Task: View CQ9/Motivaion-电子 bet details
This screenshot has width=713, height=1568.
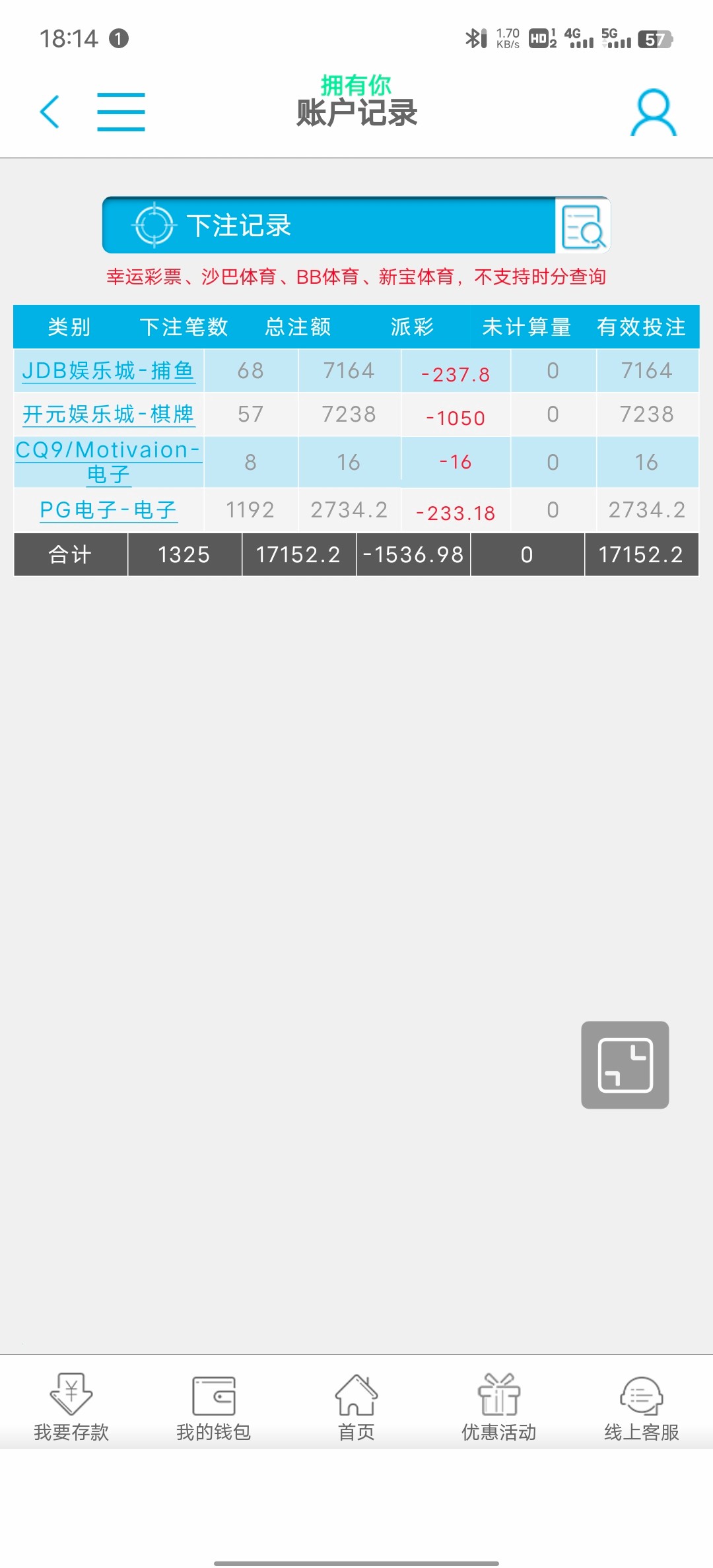Action: click(108, 461)
